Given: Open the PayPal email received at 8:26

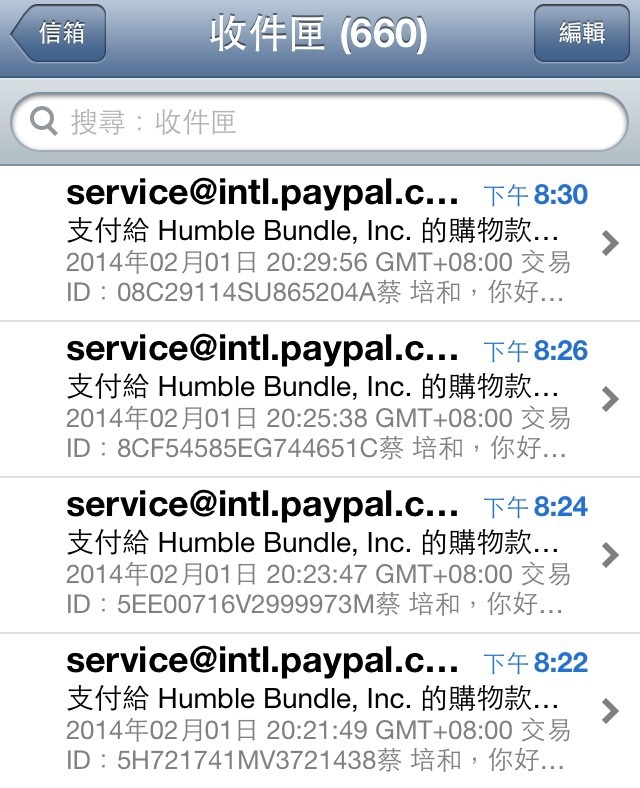Looking at the screenshot, I should click(x=320, y=400).
